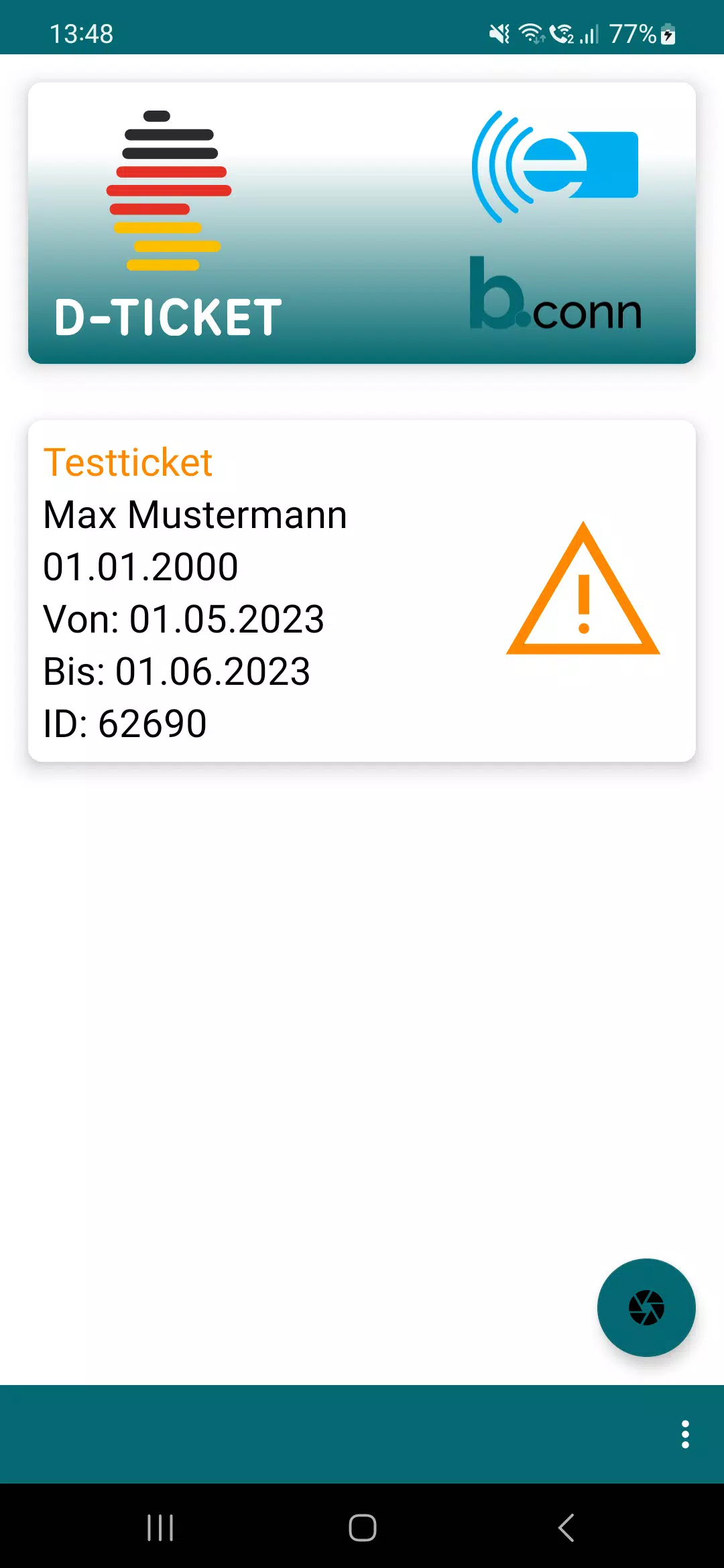The height and width of the screenshot is (1568, 724).
Task: Tap the Wi-Fi status icon
Action: pos(533,32)
